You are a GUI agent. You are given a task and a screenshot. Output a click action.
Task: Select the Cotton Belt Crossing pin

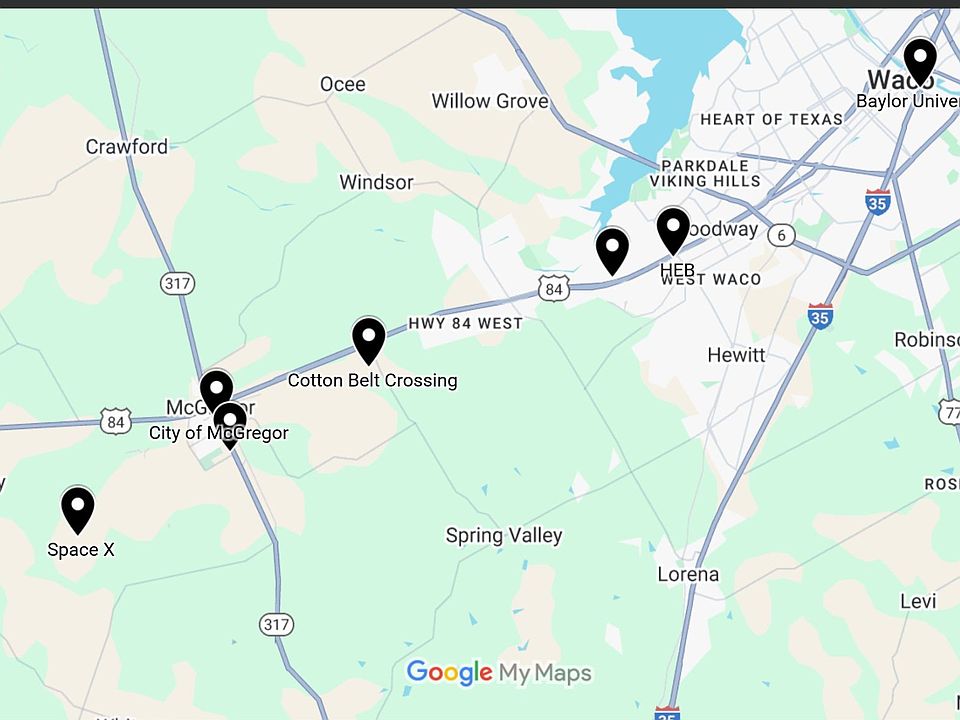(369, 338)
